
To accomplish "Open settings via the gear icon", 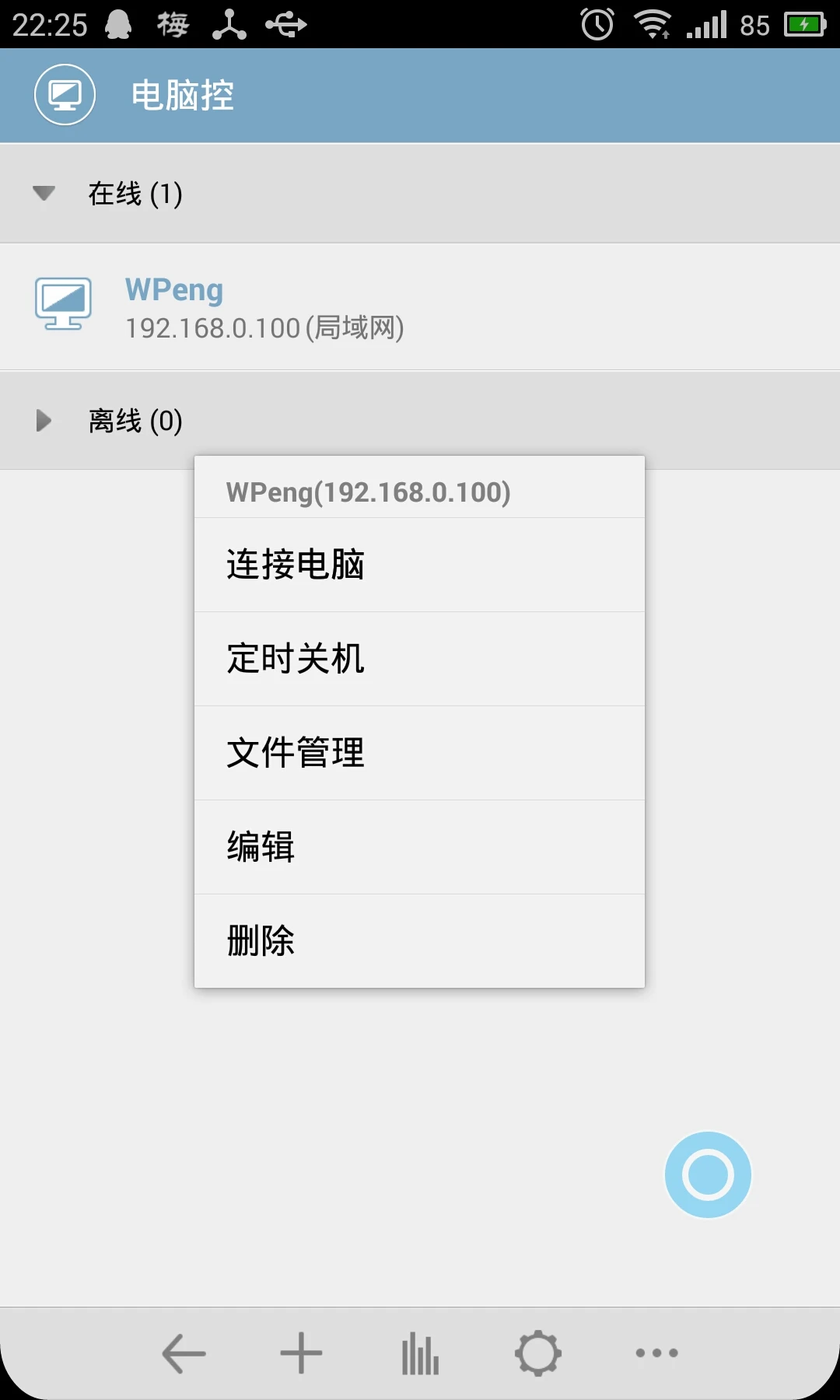I will [x=539, y=1352].
